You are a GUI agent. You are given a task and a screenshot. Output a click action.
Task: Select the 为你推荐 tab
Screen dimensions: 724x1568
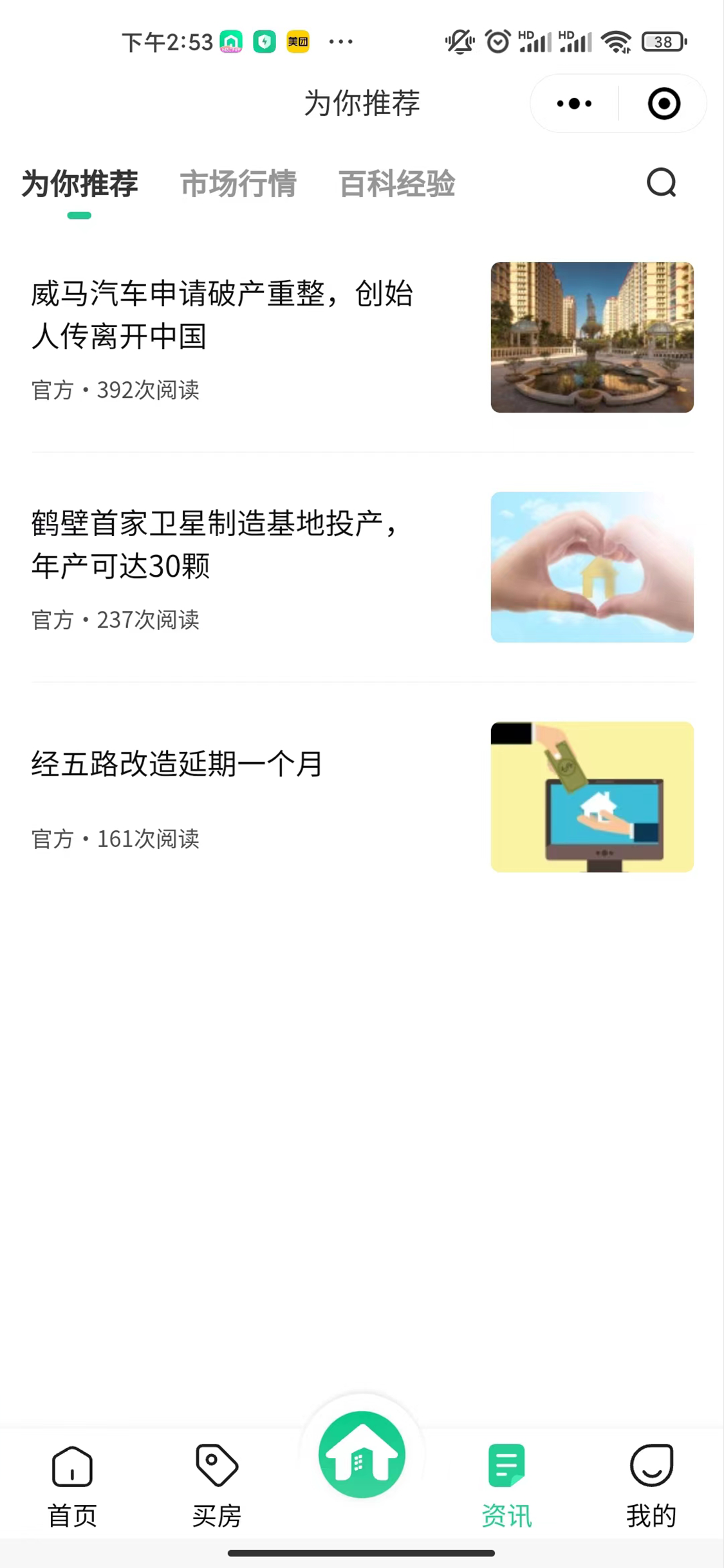80,184
